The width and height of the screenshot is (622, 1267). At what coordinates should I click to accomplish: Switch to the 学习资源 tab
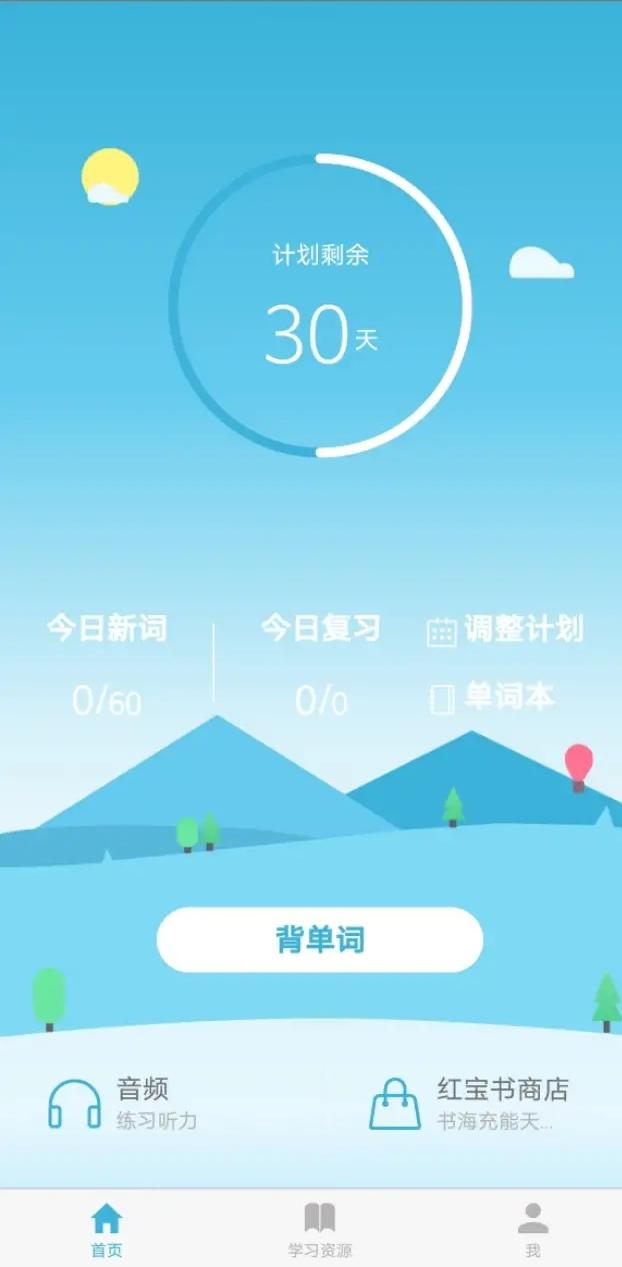click(x=320, y=1229)
